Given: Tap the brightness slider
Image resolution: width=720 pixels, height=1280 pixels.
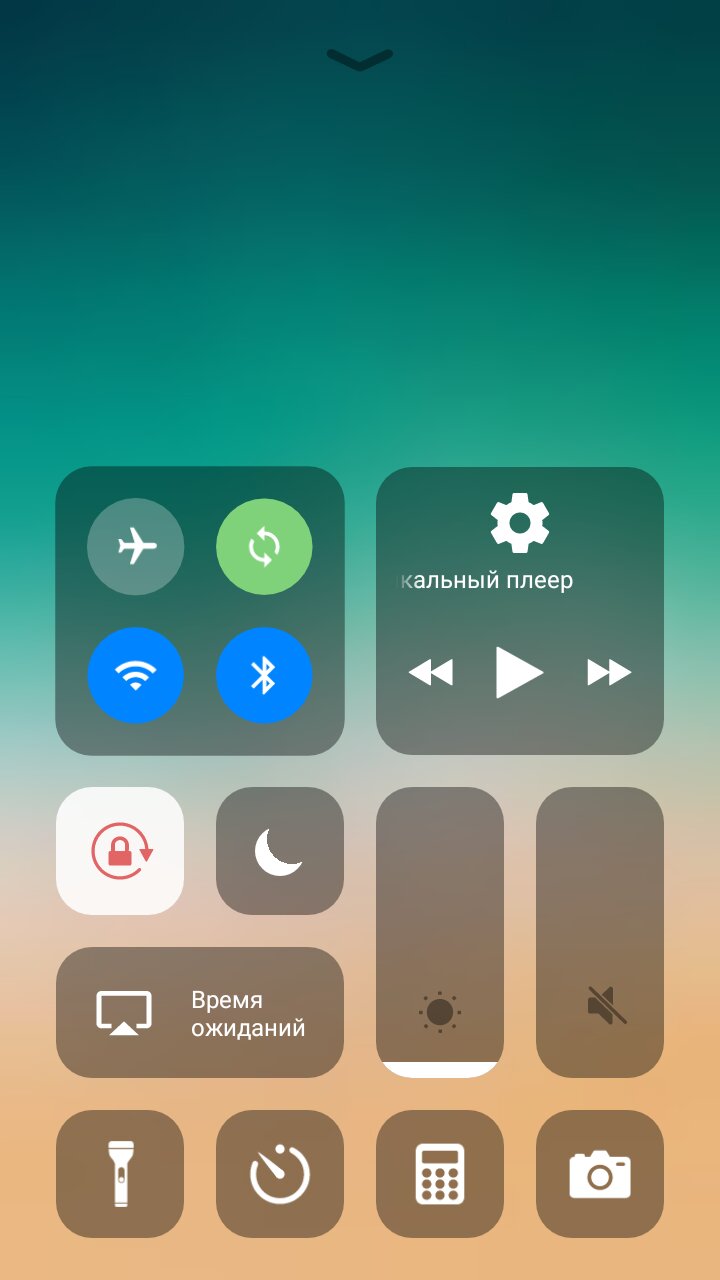Looking at the screenshot, I should pos(440,930).
